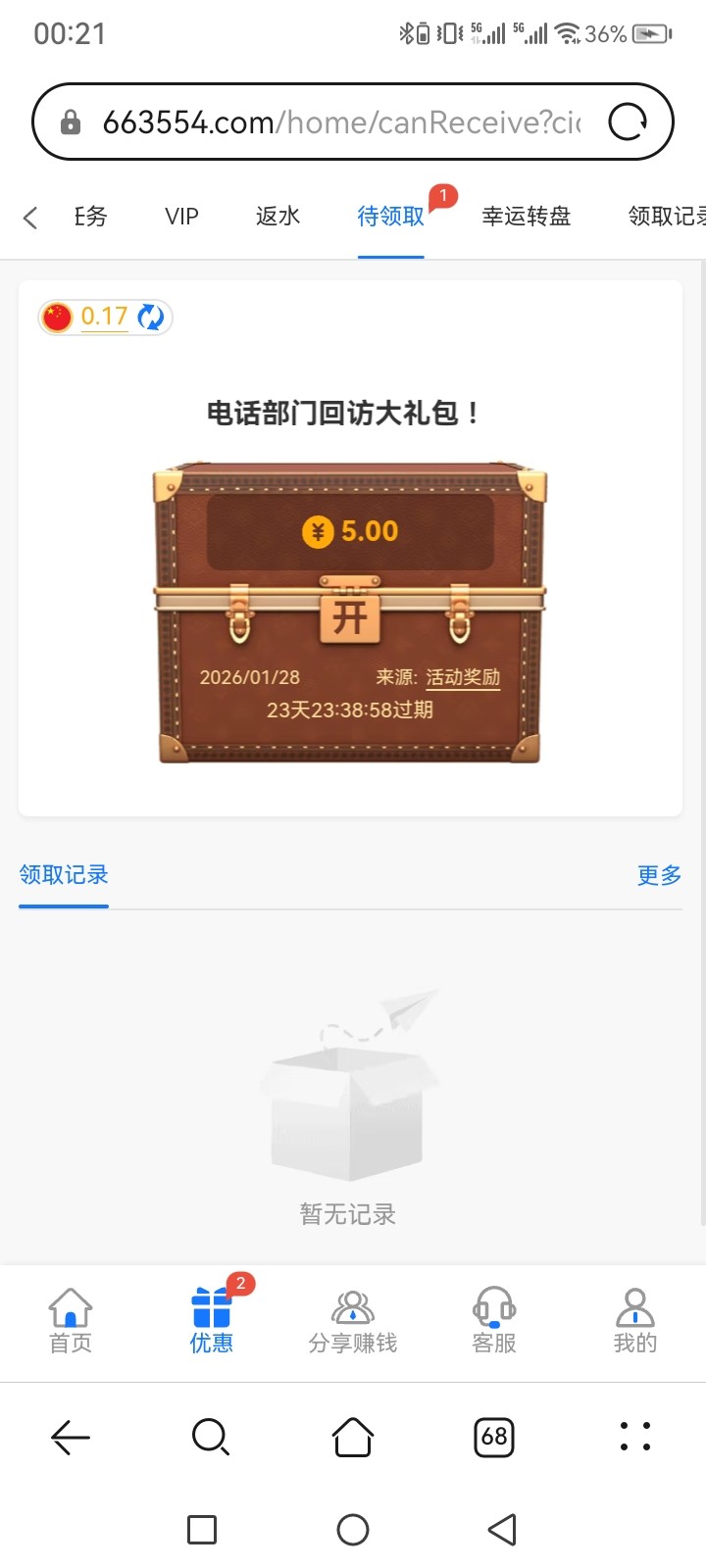Tap the 开 button on the treasure chest
The image size is (706, 1568).
click(350, 616)
